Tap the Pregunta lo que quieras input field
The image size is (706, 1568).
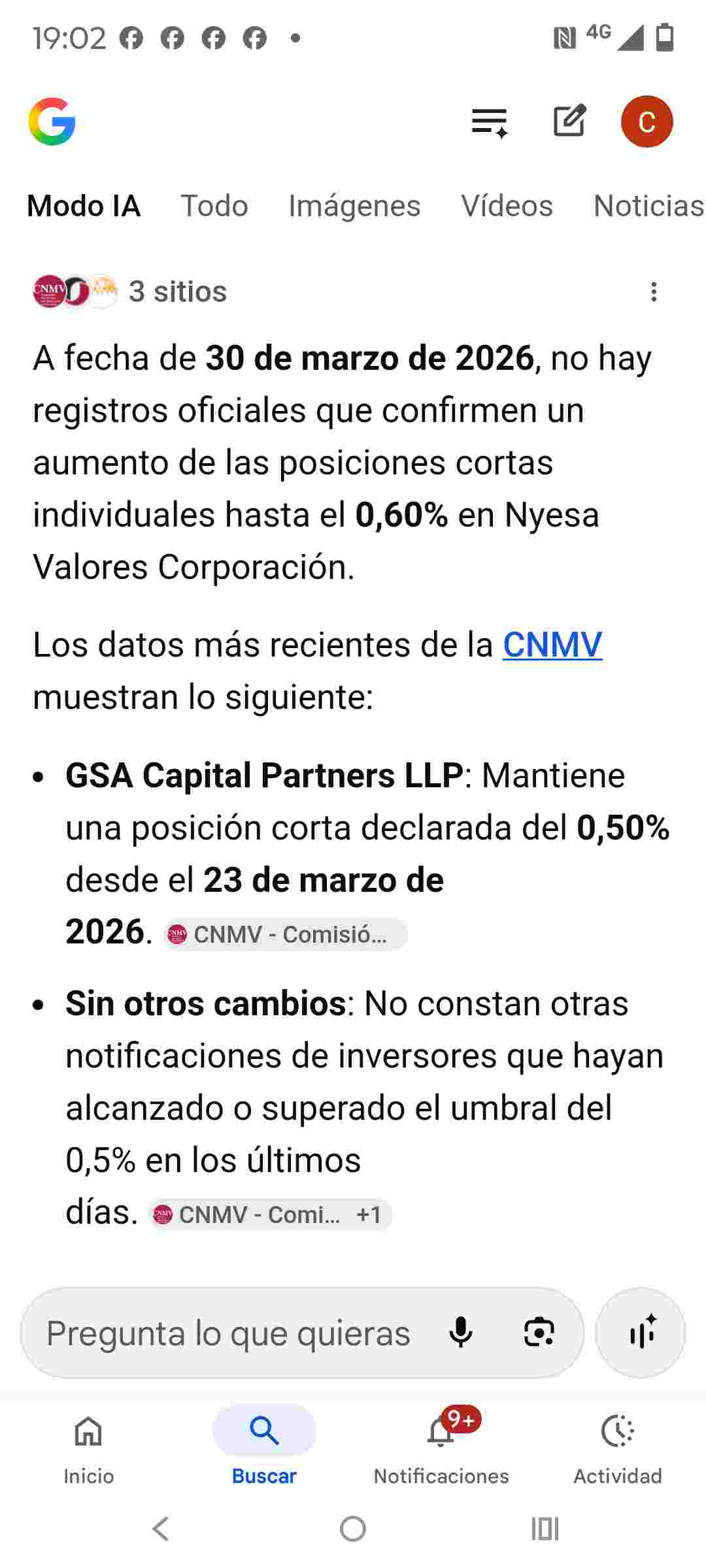click(229, 1333)
